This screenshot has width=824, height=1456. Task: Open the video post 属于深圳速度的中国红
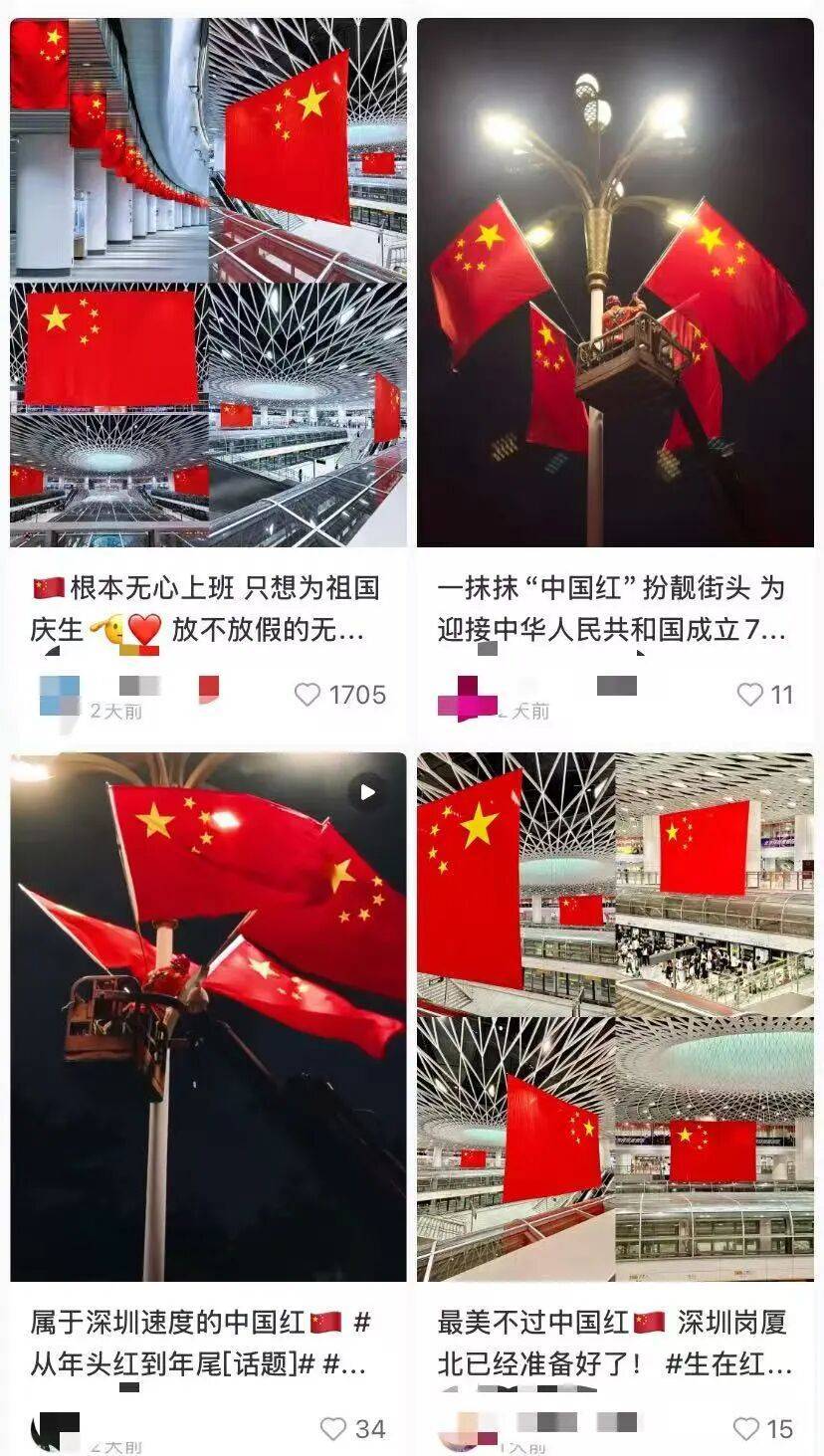tap(208, 1017)
